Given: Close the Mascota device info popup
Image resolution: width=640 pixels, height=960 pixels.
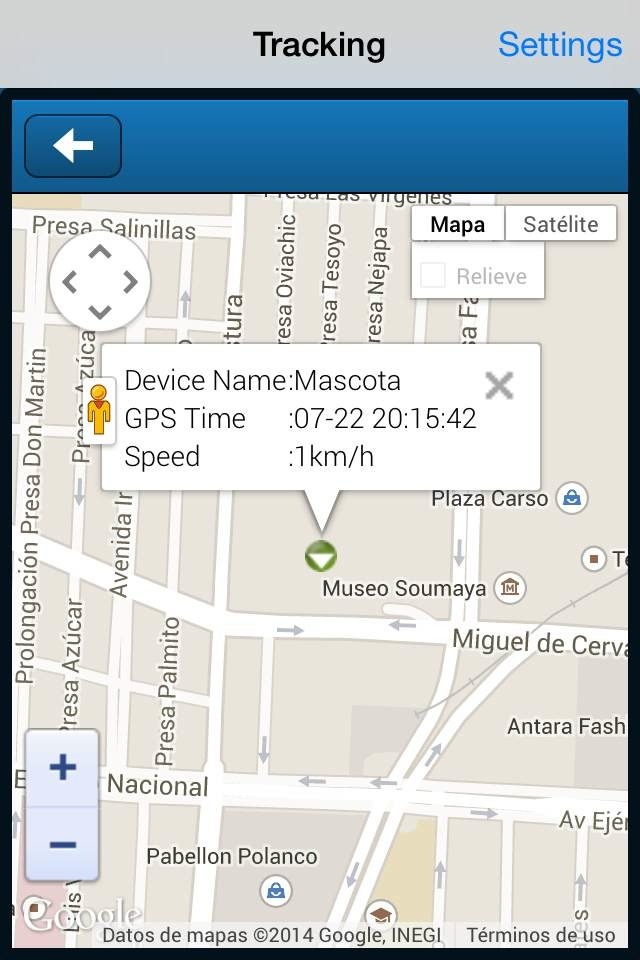Looking at the screenshot, I should coord(499,385).
